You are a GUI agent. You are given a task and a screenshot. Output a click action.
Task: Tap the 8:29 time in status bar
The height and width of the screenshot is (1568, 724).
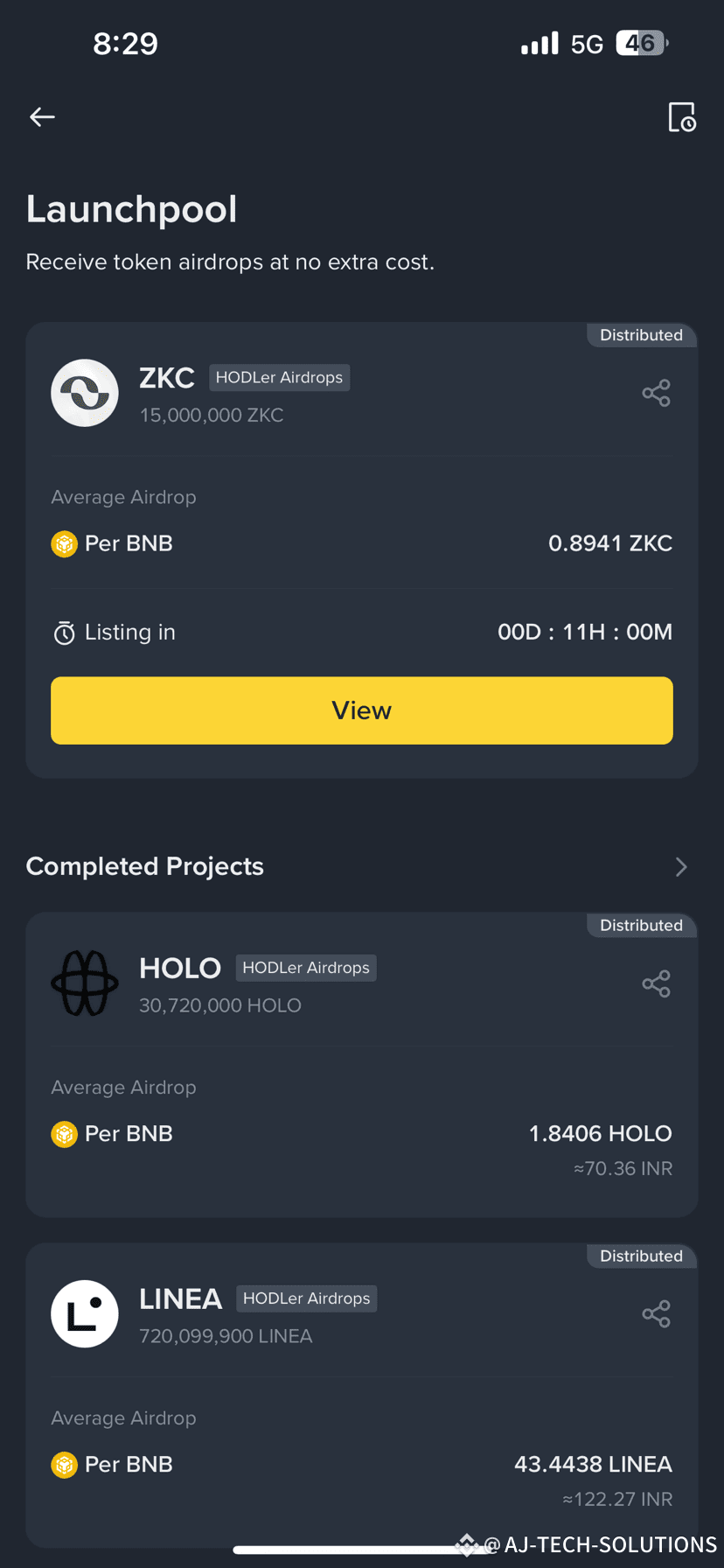(x=125, y=43)
